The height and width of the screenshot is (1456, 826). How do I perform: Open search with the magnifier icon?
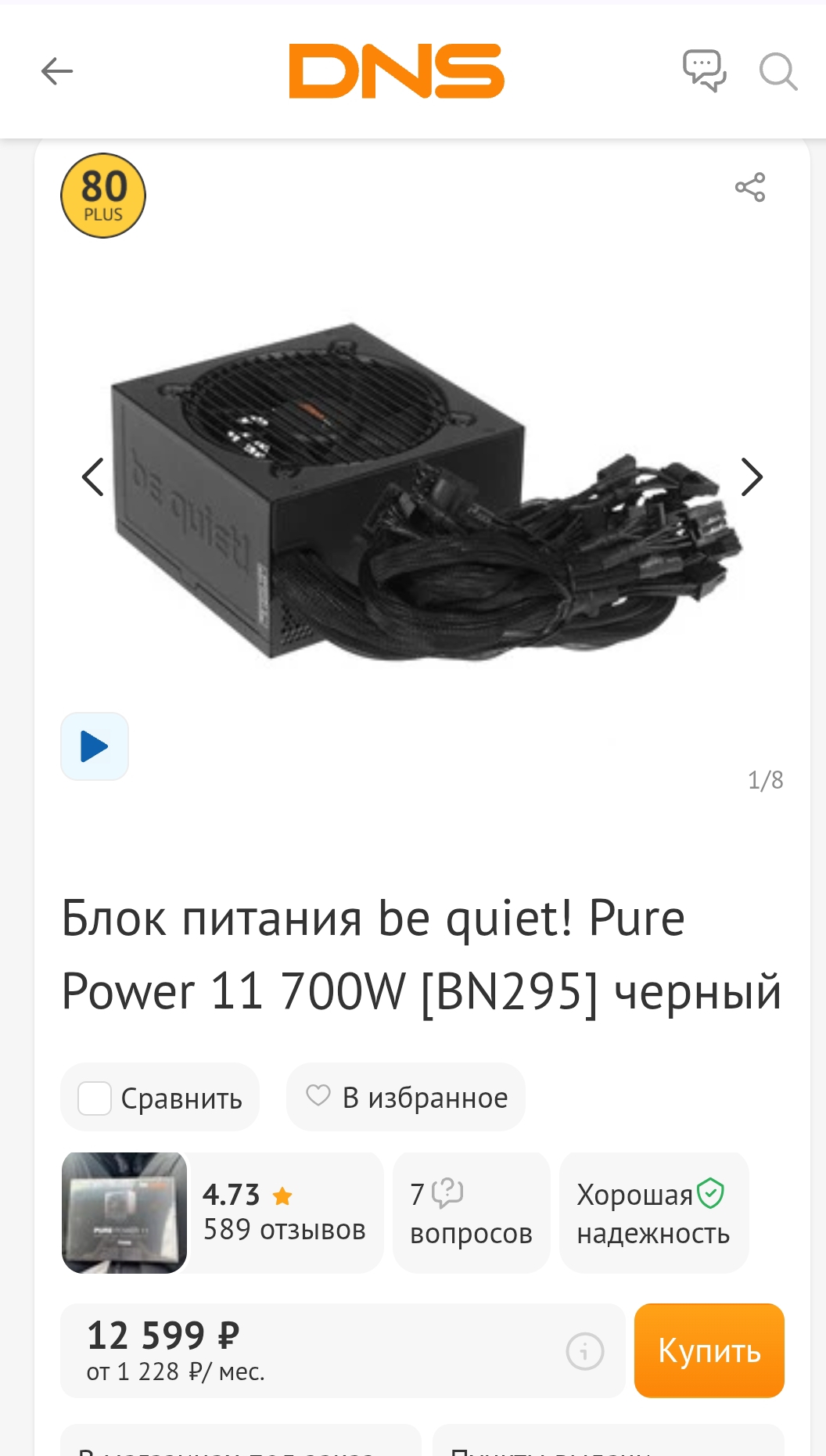tap(778, 71)
